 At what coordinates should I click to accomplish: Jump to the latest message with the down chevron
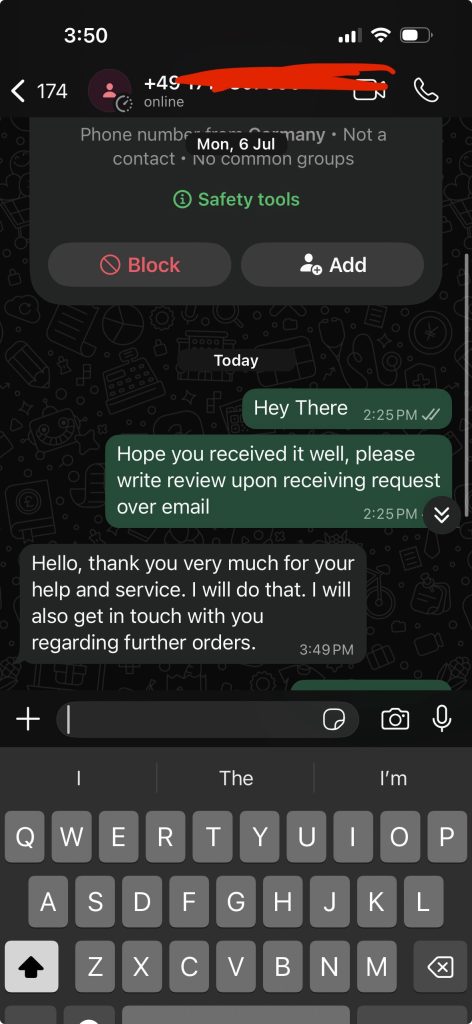tap(442, 515)
